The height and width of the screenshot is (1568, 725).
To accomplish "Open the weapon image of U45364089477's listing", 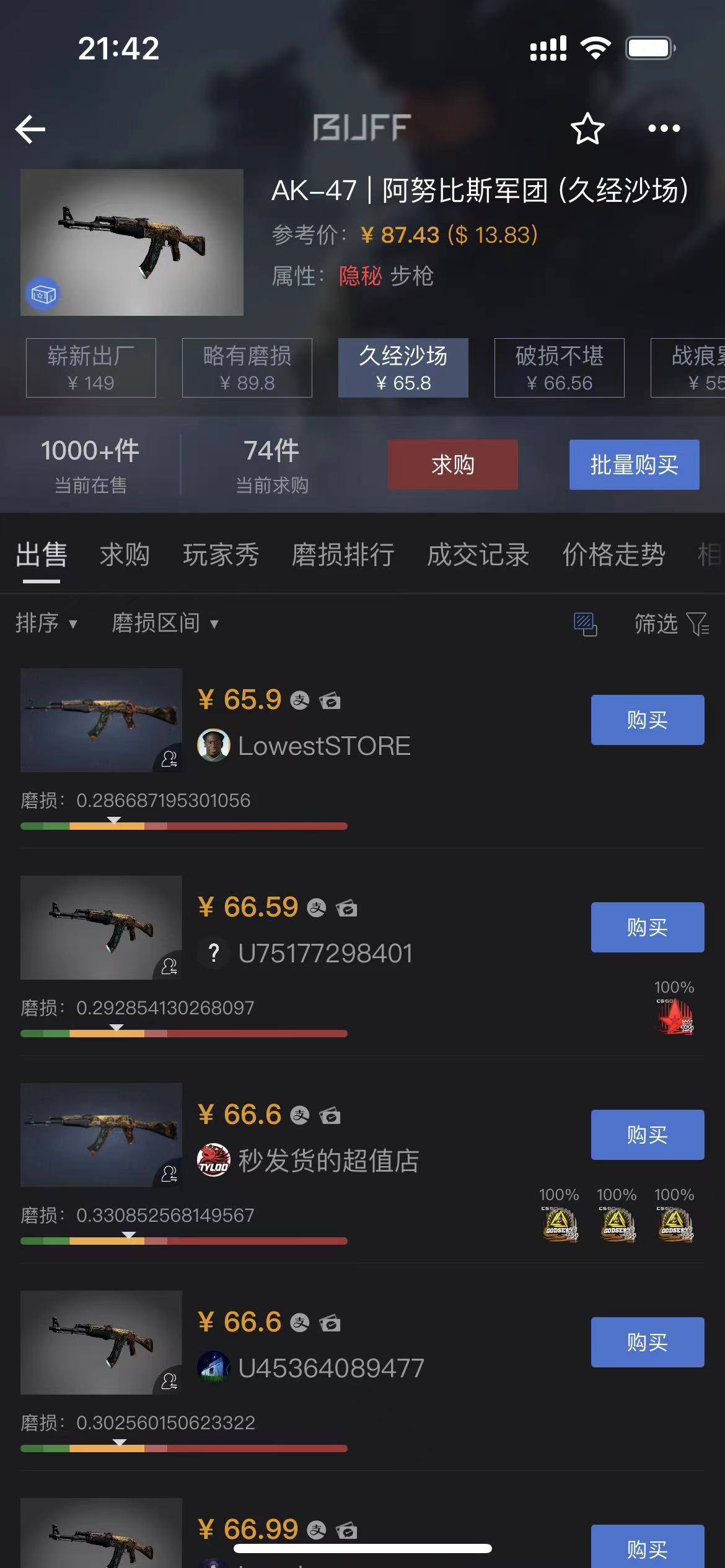I will tap(101, 1342).
